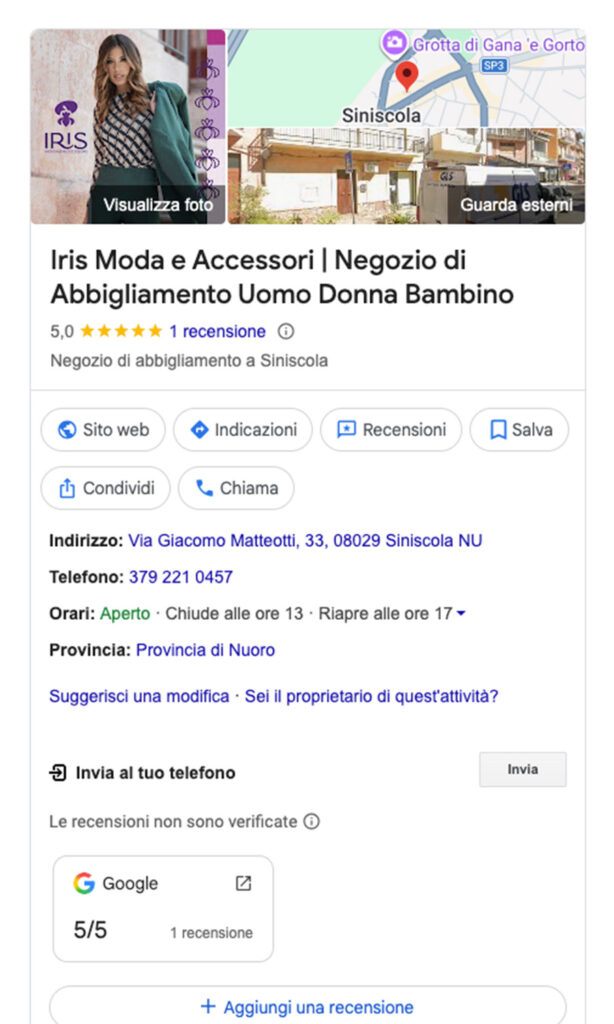View the Siniscola map preview
This screenshot has height=1024, width=614.
(406, 78)
